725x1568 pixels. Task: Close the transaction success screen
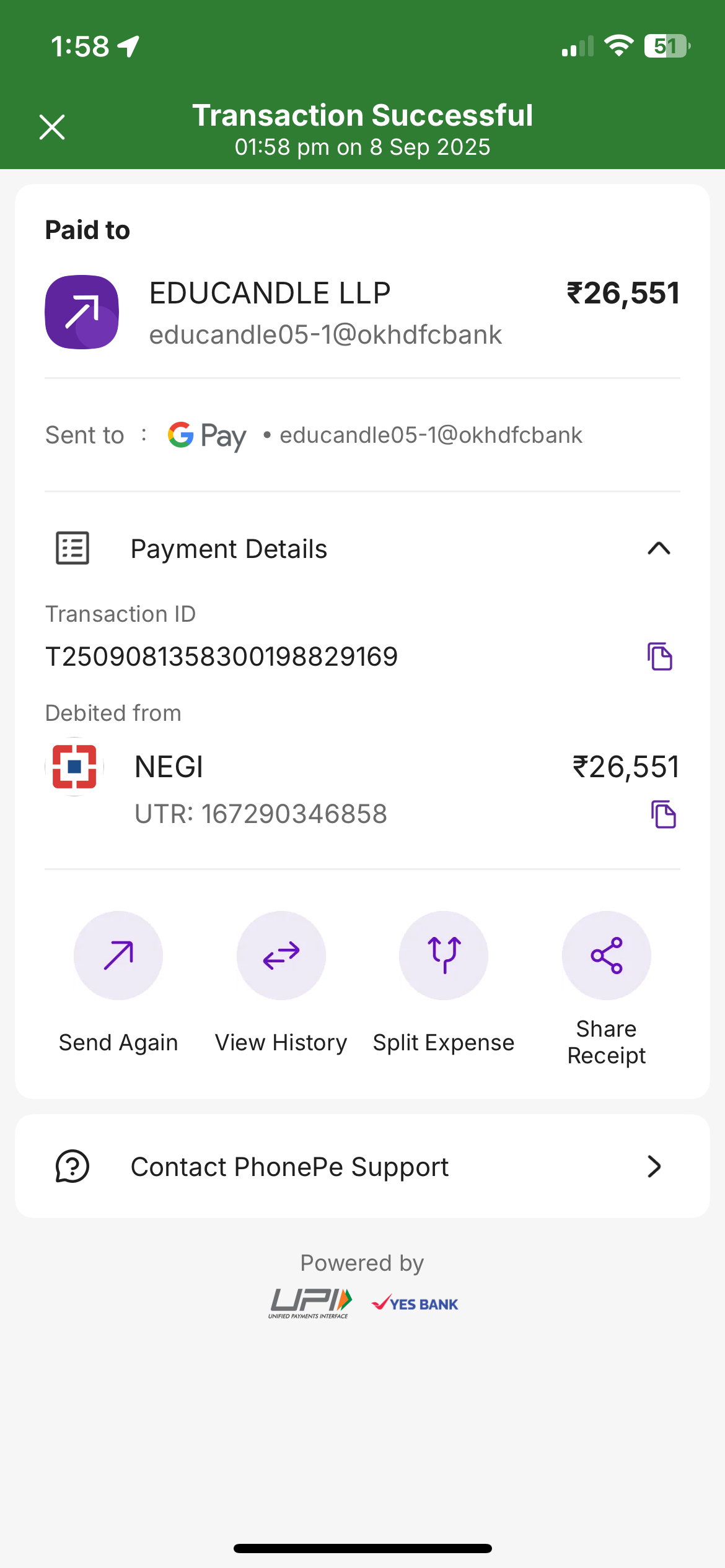point(52,128)
